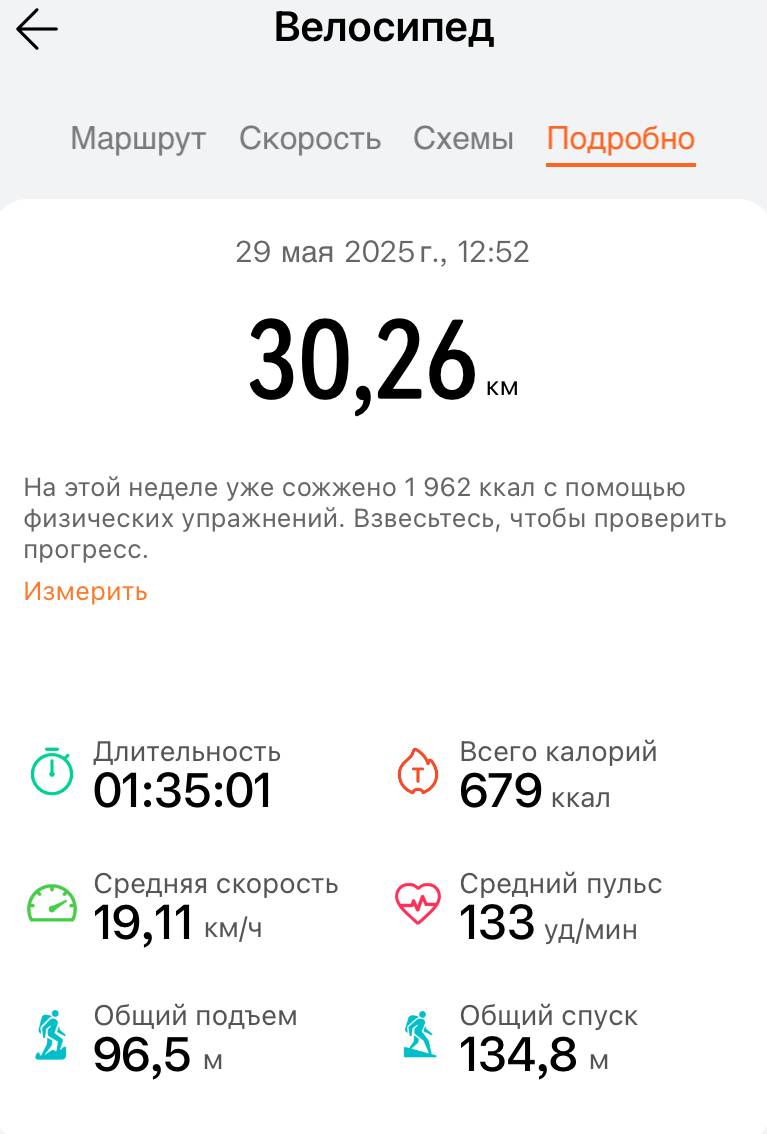Open the Измерить link
The image size is (767, 1134).
coord(86,591)
